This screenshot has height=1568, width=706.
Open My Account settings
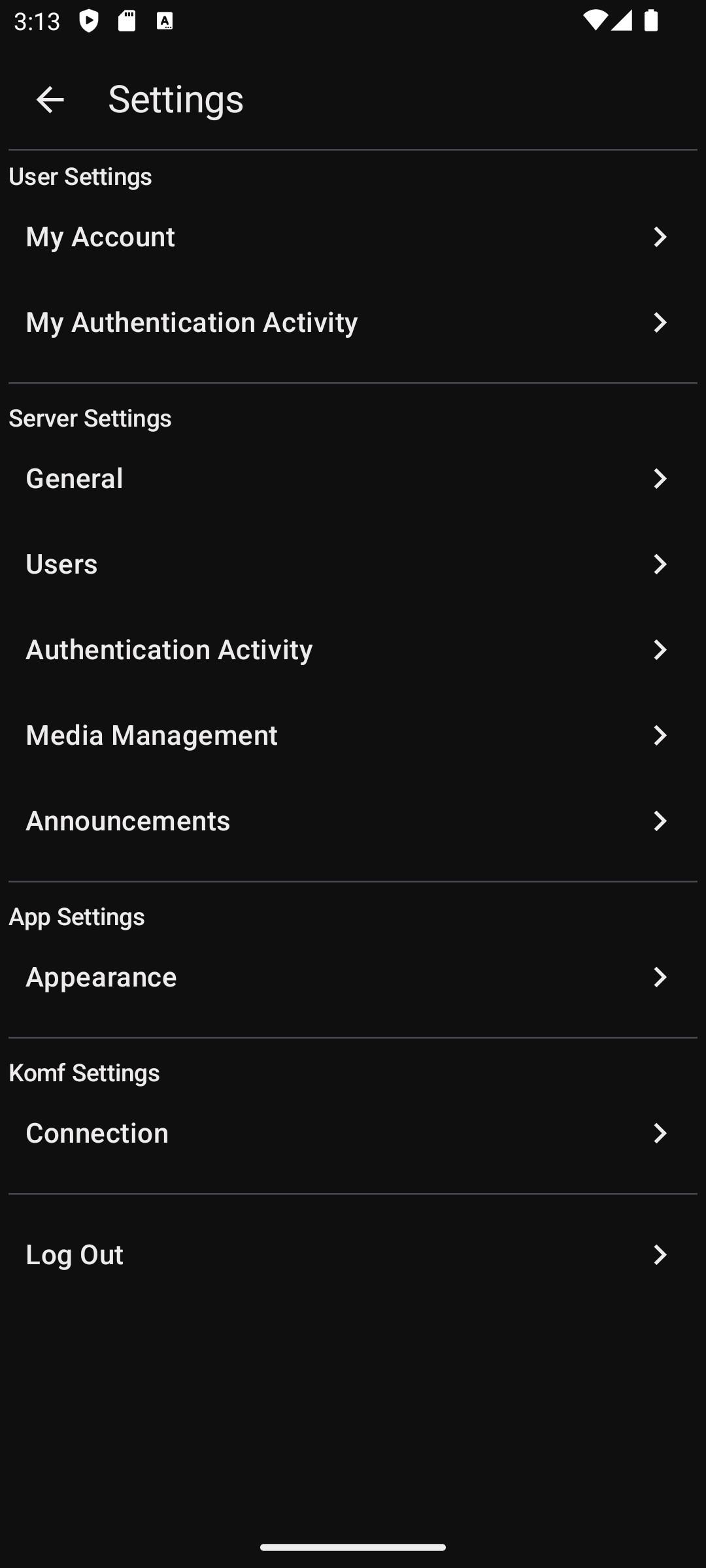click(x=353, y=237)
